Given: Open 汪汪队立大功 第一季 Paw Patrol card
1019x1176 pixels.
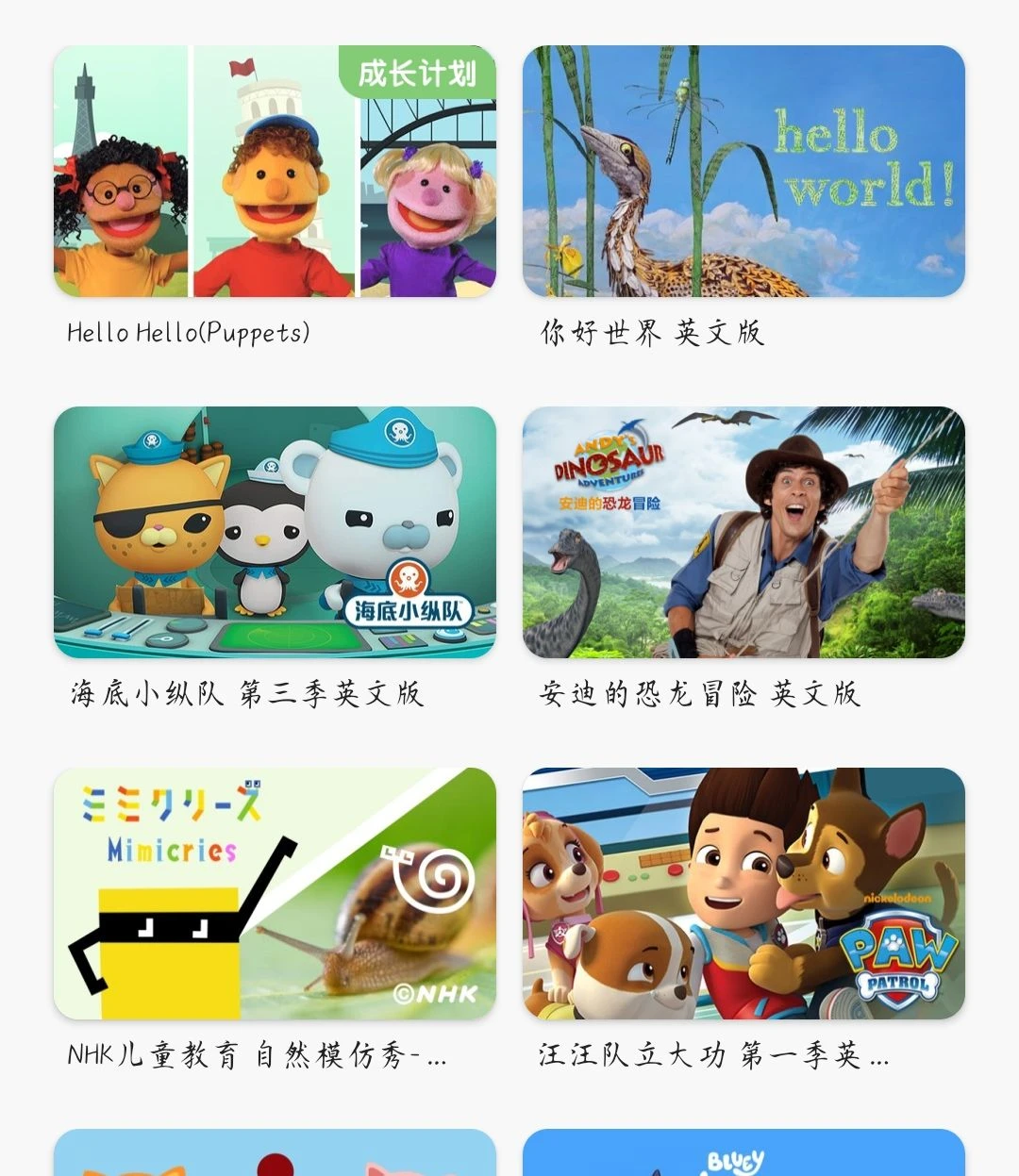Looking at the screenshot, I should pos(743,894).
